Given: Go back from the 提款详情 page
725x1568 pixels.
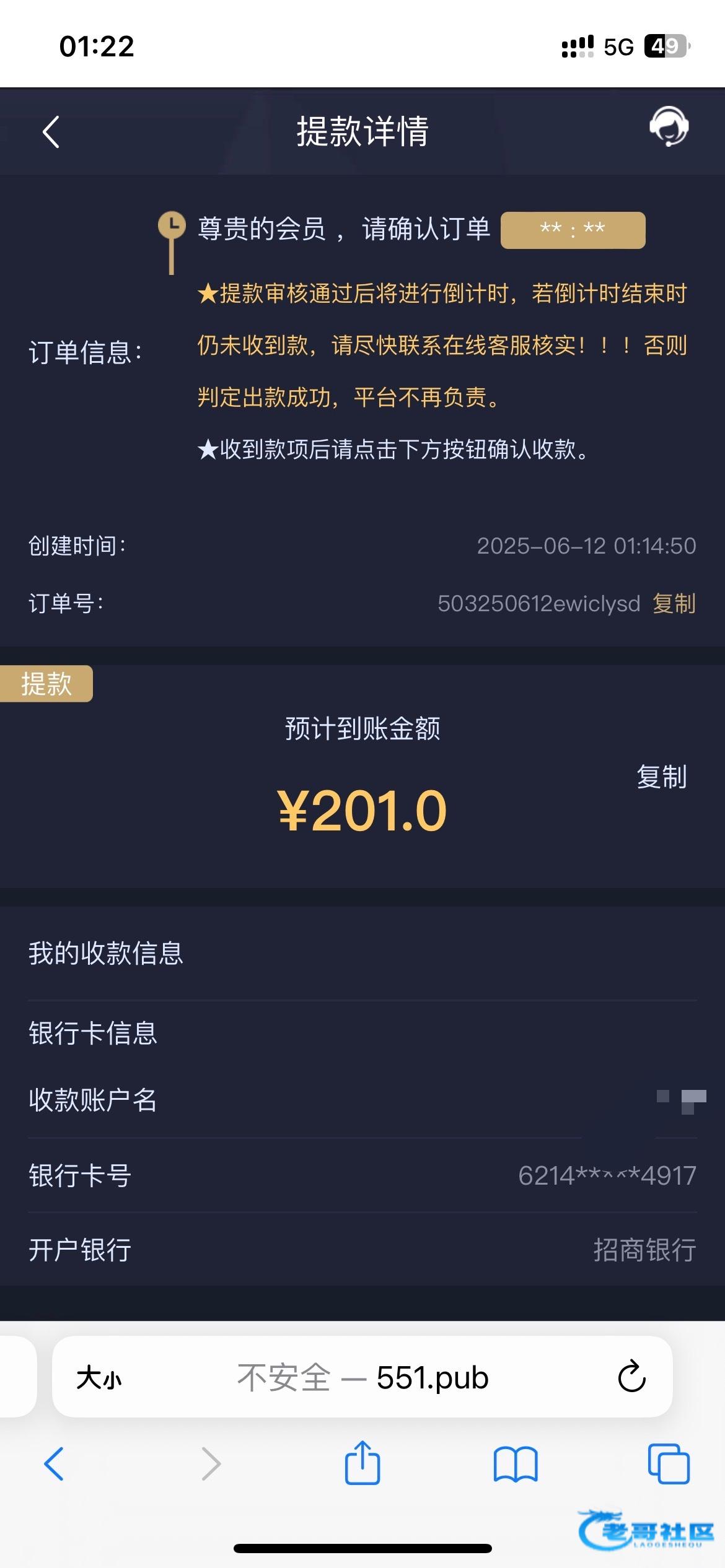Looking at the screenshot, I should [51, 132].
